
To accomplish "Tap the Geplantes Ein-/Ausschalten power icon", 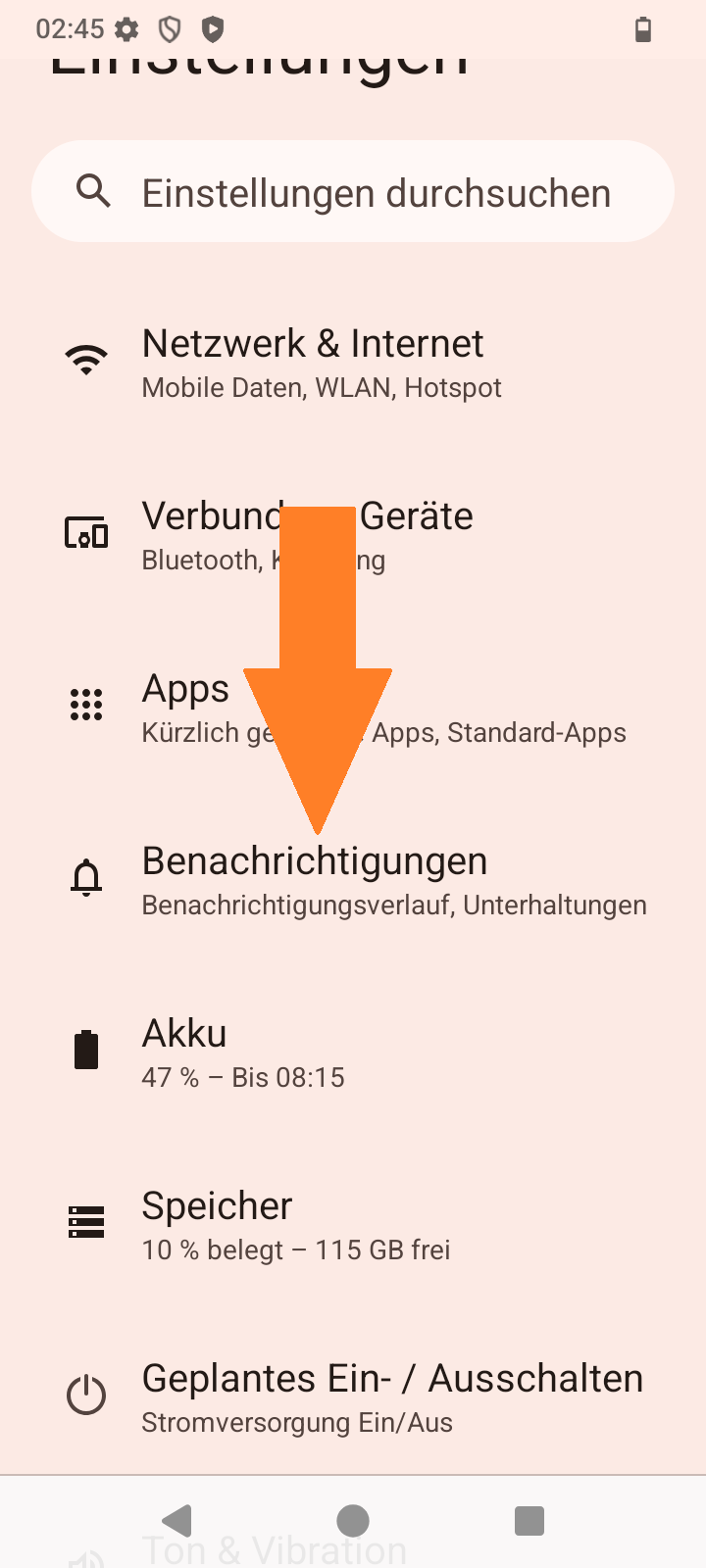I will pos(86,1394).
